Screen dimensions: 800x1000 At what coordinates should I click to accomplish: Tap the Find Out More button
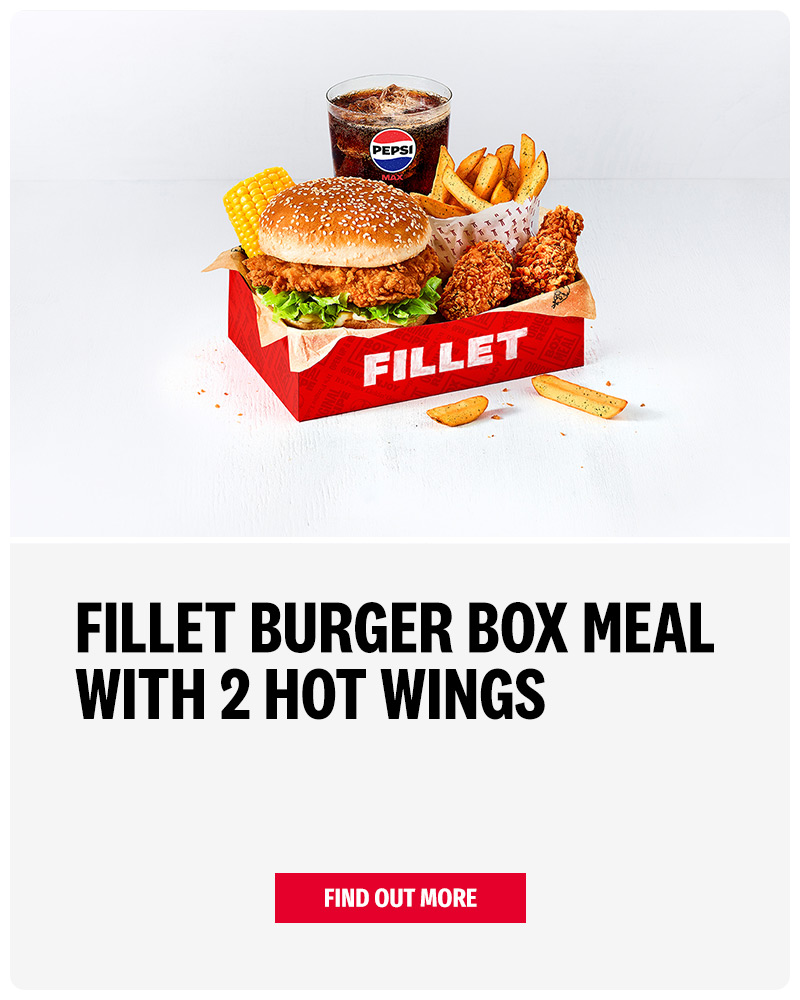click(x=400, y=897)
